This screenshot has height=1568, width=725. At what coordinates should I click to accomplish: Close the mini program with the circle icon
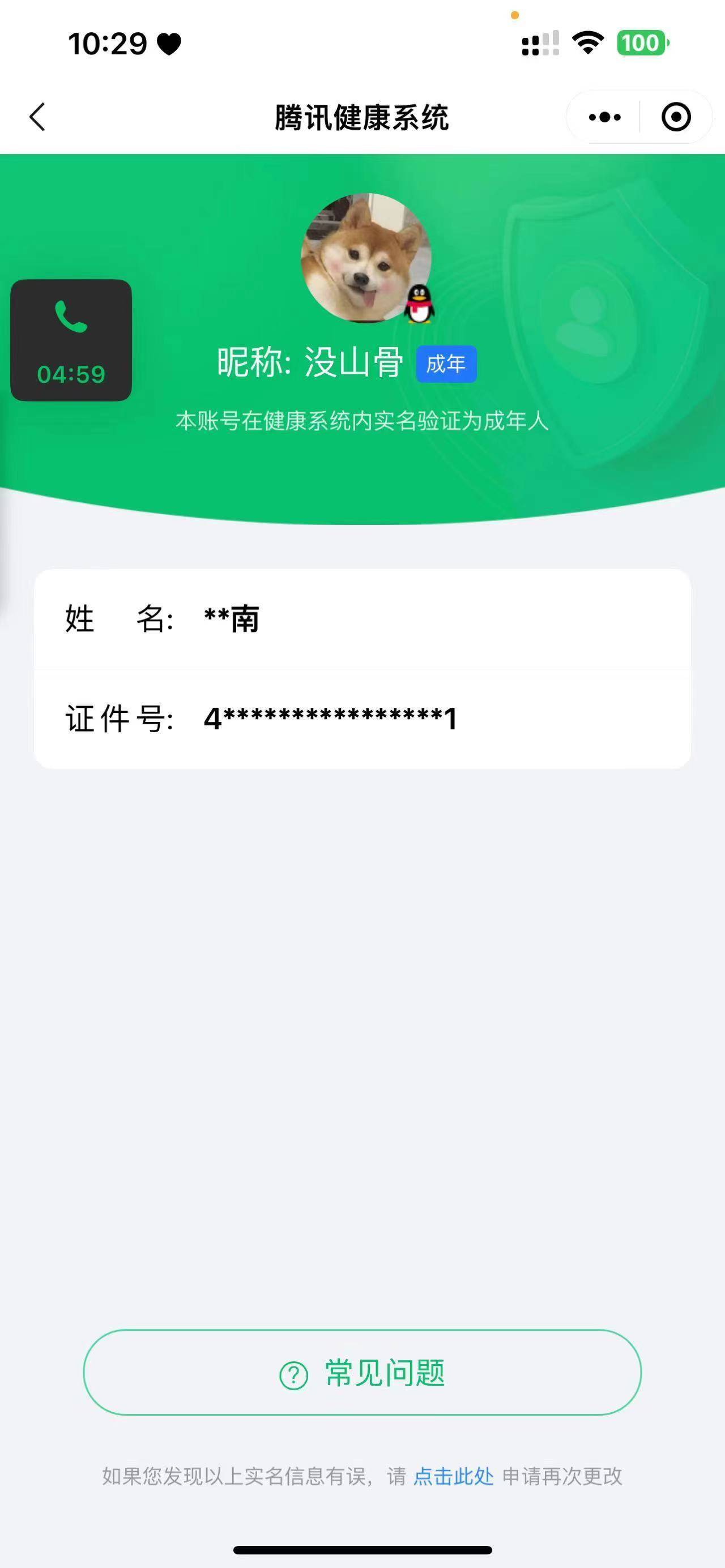click(x=676, y=117)
